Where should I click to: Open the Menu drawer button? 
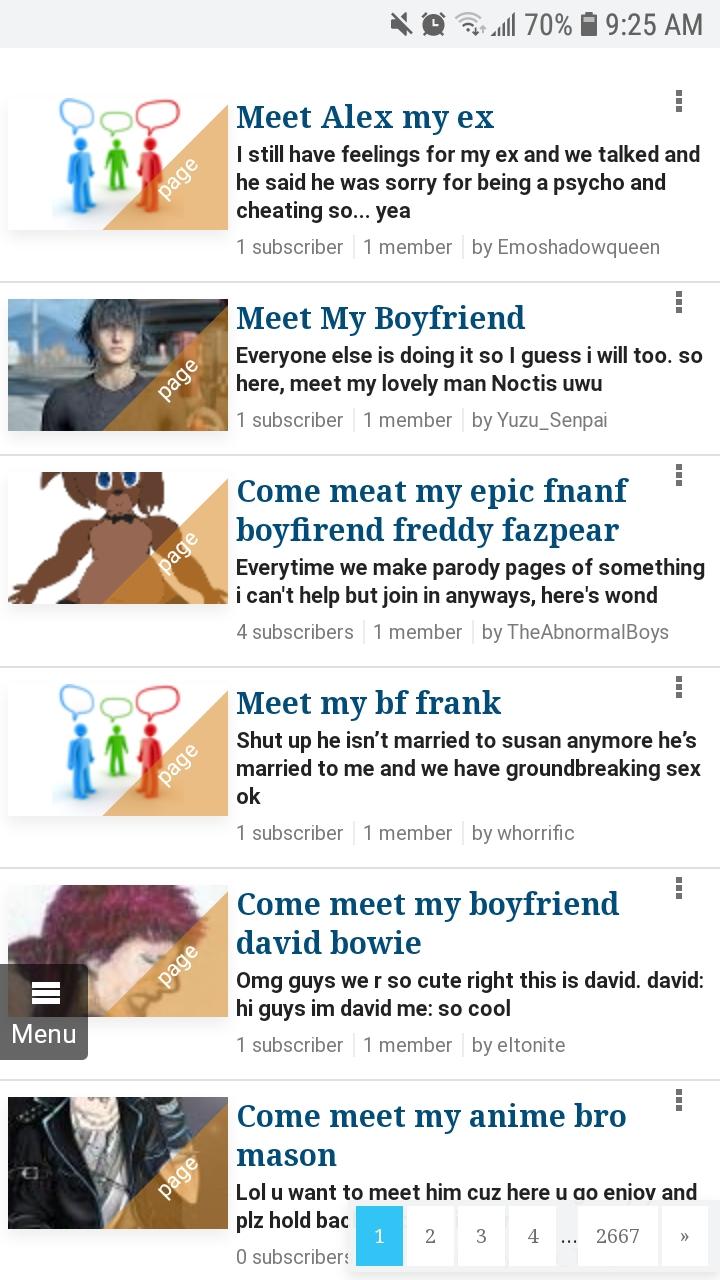click(44, 1011)
